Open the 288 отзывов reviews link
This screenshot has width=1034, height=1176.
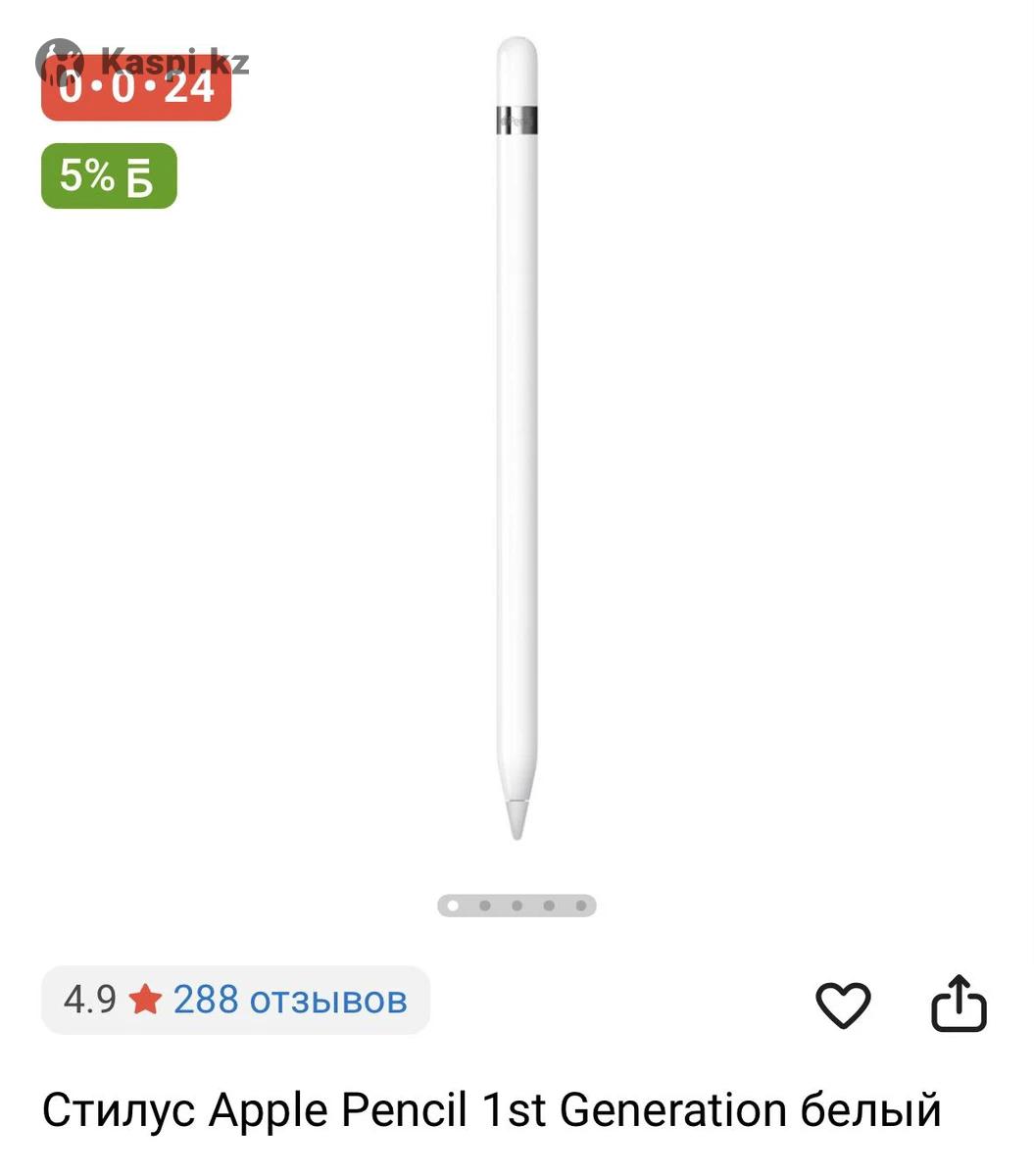[x=289, y=1001]
